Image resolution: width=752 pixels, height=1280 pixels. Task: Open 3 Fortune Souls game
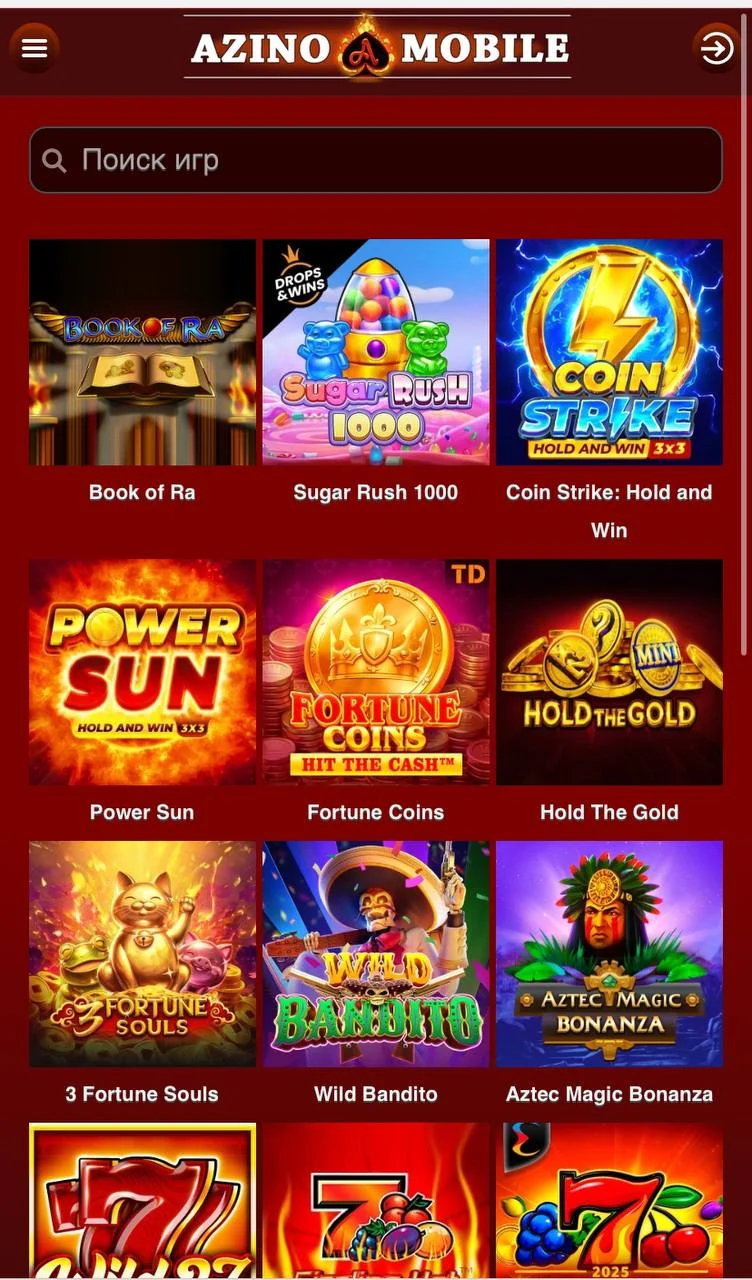click(x=142, y=953)
